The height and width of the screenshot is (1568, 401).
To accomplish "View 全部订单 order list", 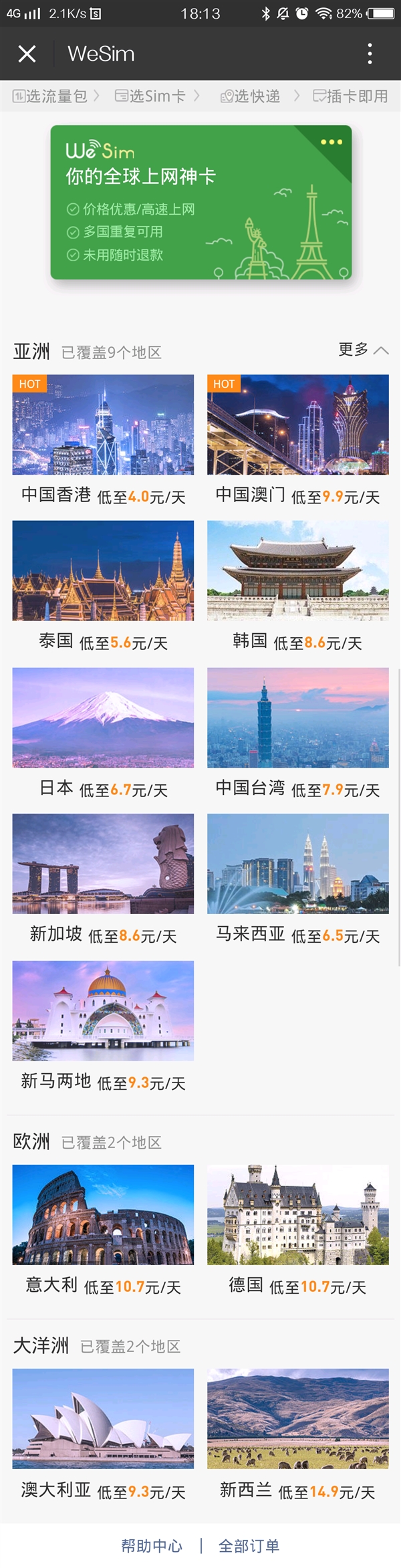I will [x=249, y=1546].
